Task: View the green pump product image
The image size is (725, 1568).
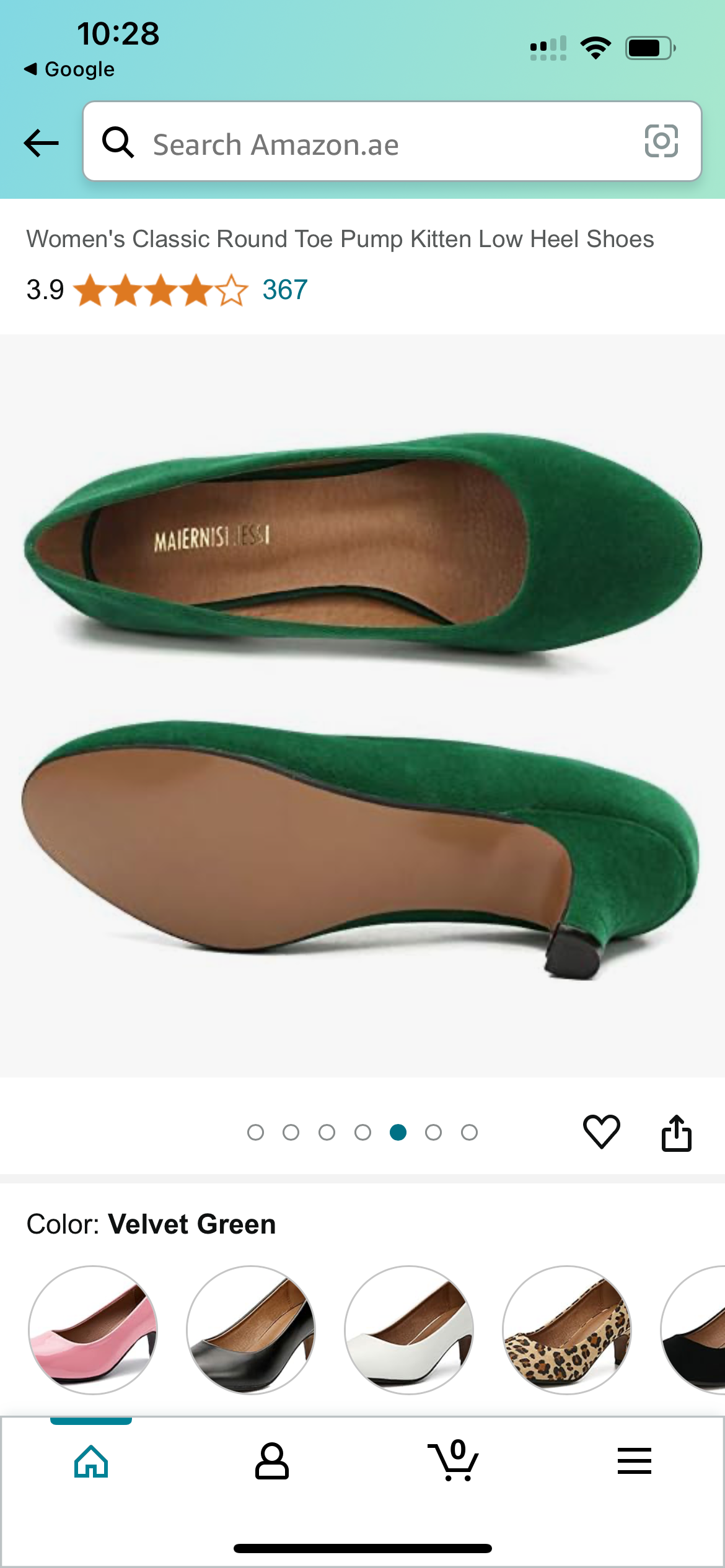Action: tap(362, 706)
